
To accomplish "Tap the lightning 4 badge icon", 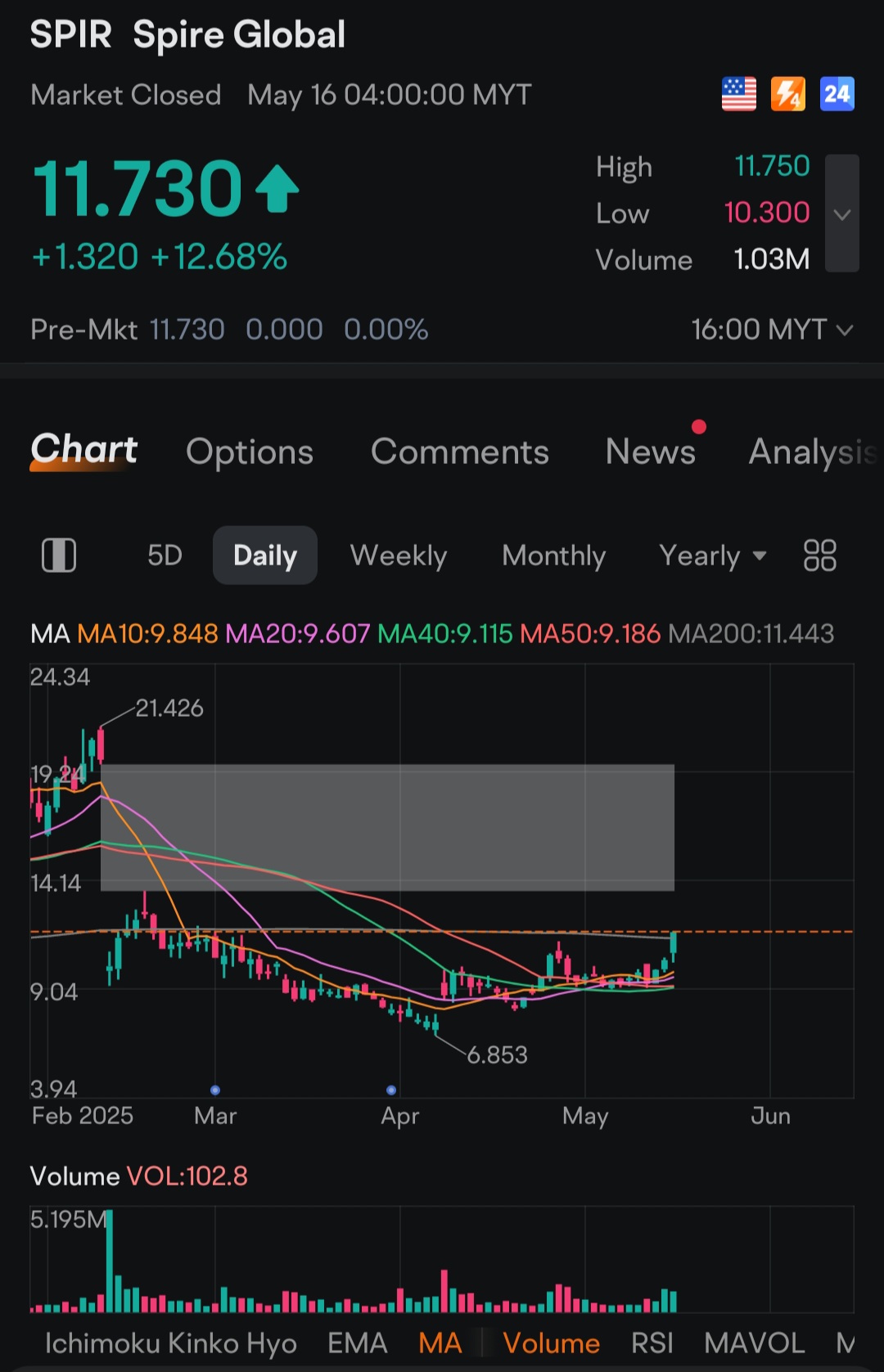I will [x=787, y=94].
